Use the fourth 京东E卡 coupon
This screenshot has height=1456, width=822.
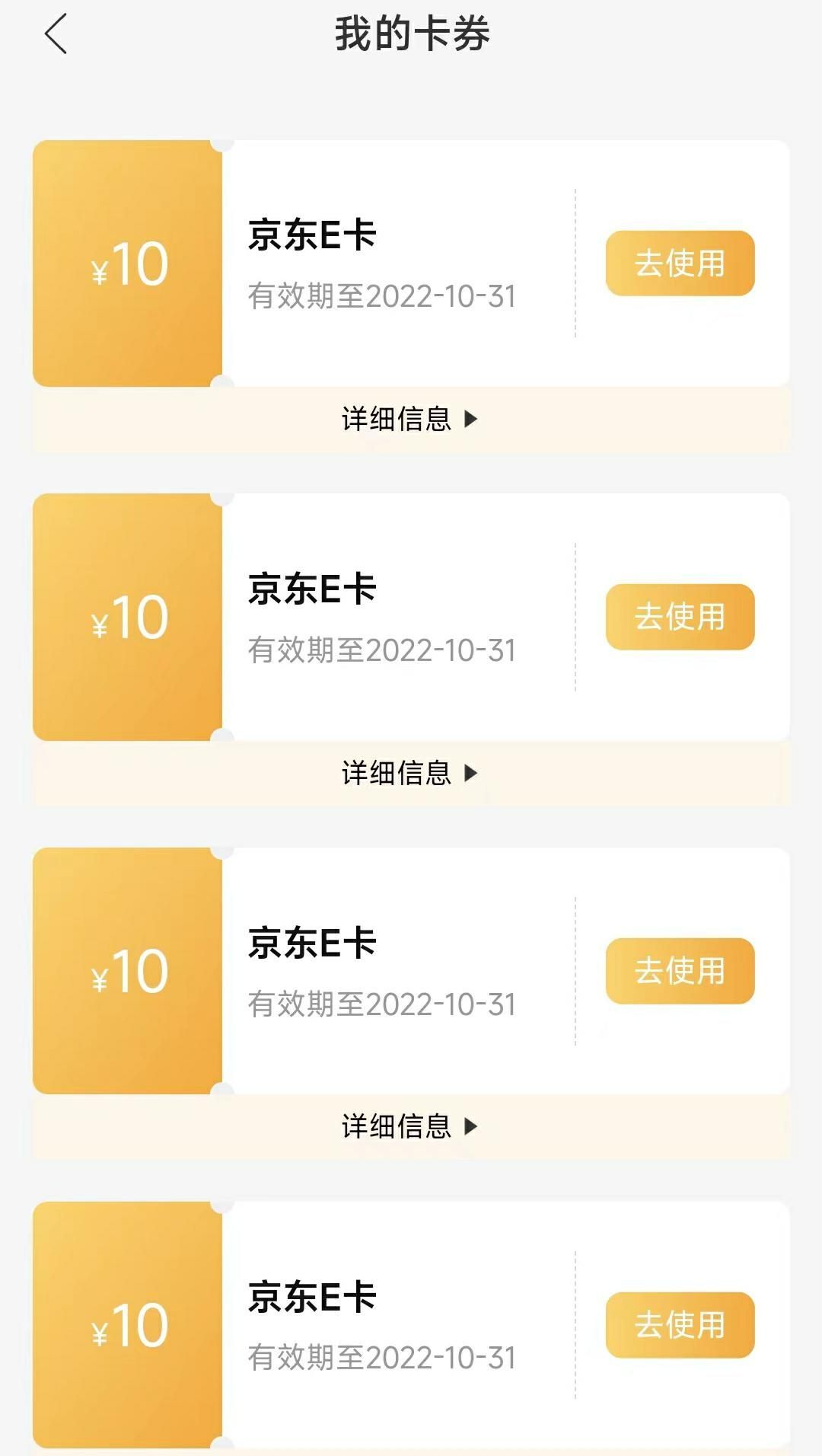click(x=680, y=1325)
